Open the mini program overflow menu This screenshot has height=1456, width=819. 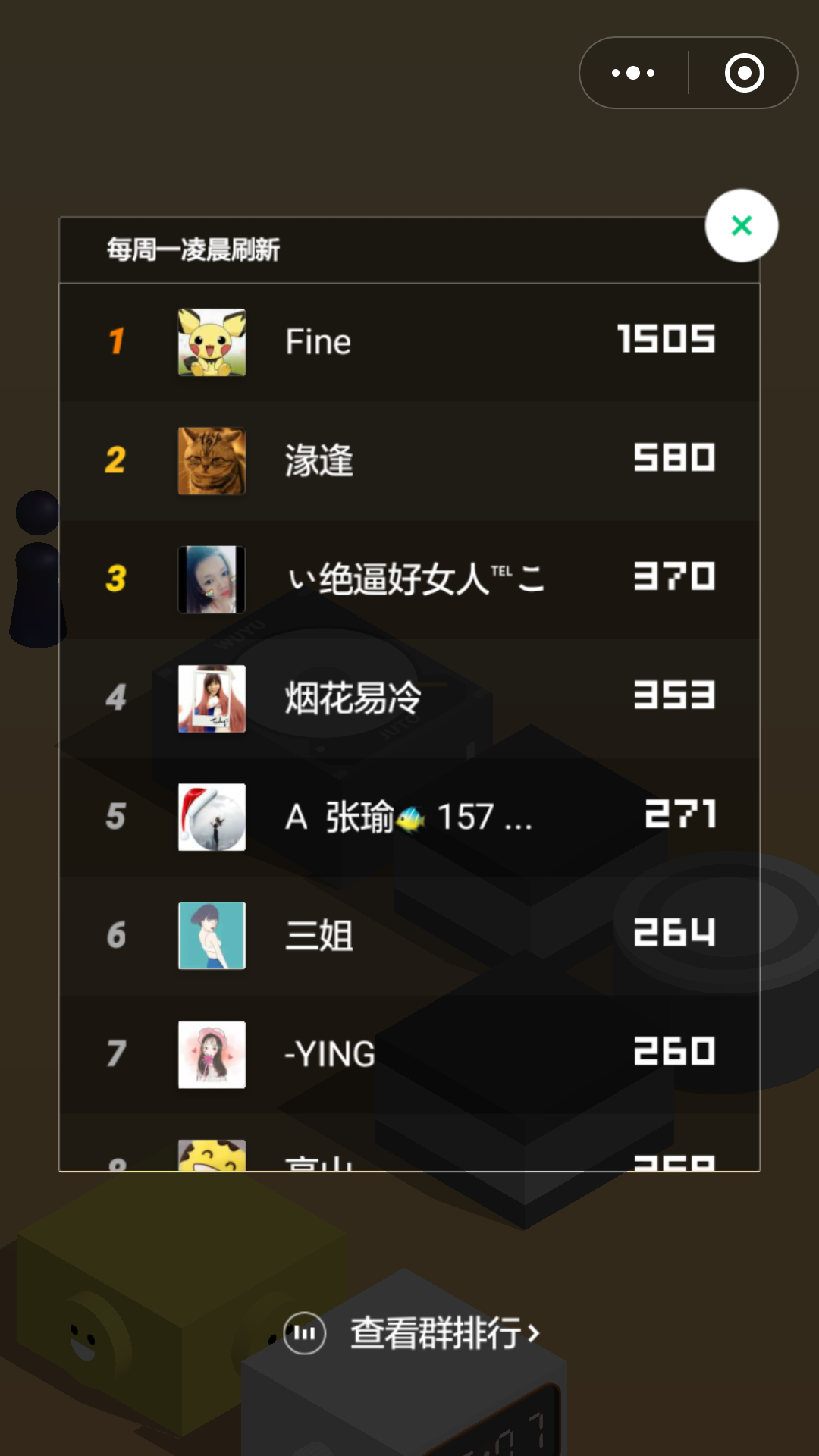coord(634,73)
